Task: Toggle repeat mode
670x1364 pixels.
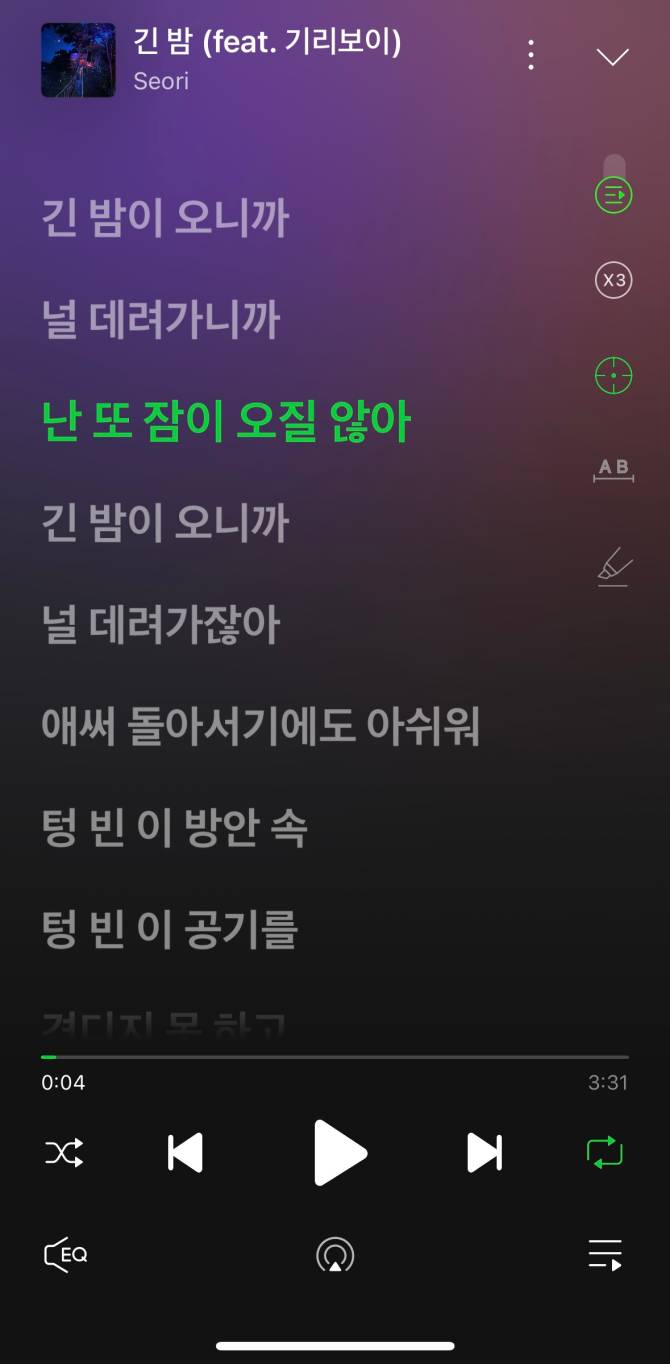Action: click(604, 1153)
